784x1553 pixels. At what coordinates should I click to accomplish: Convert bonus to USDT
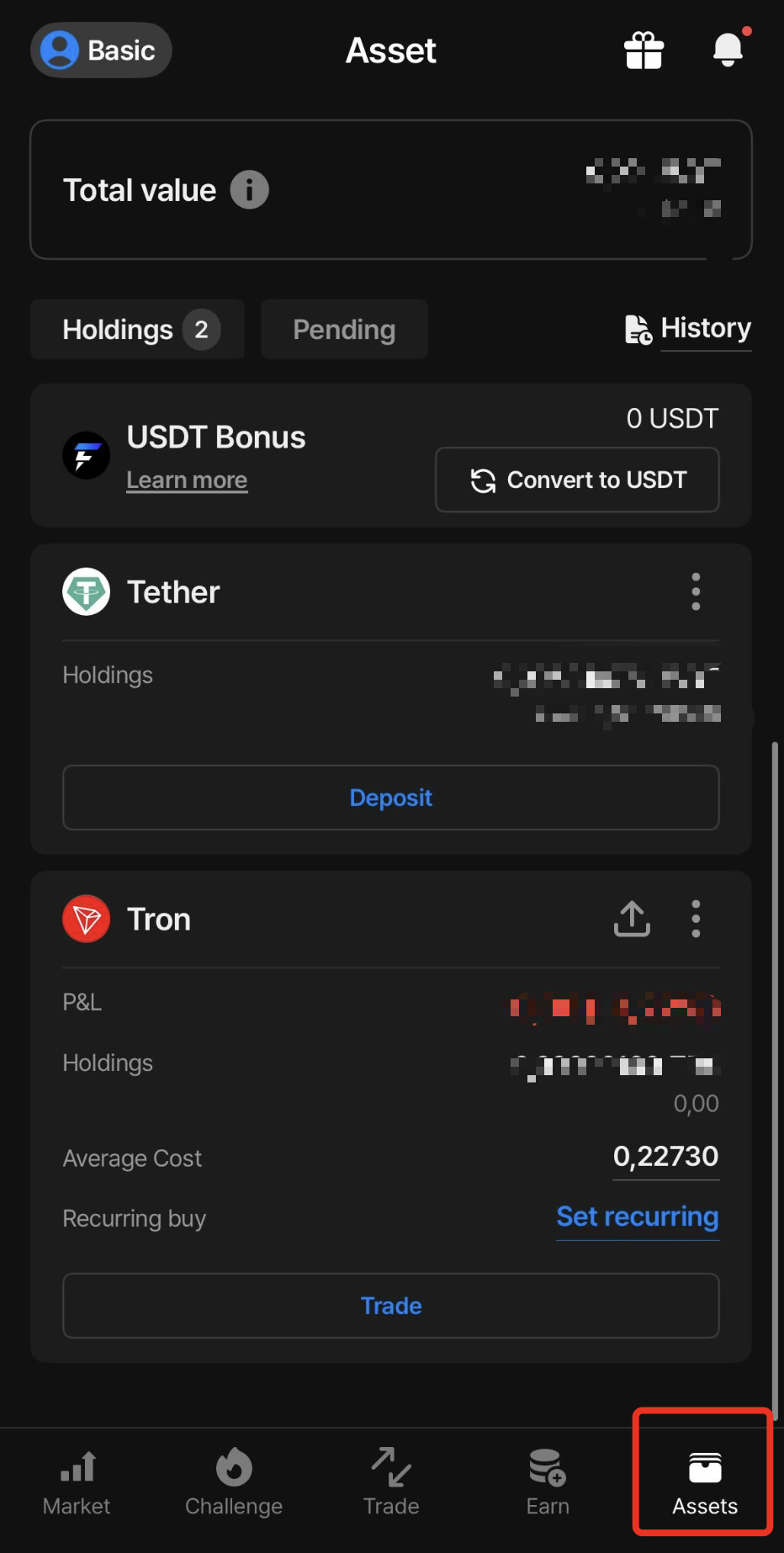click(x=577, y=480)
